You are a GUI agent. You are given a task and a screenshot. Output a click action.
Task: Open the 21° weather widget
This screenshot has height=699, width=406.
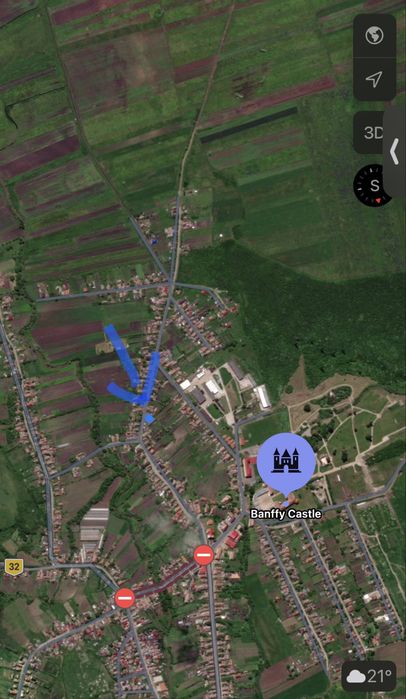(x=369, y=676)
